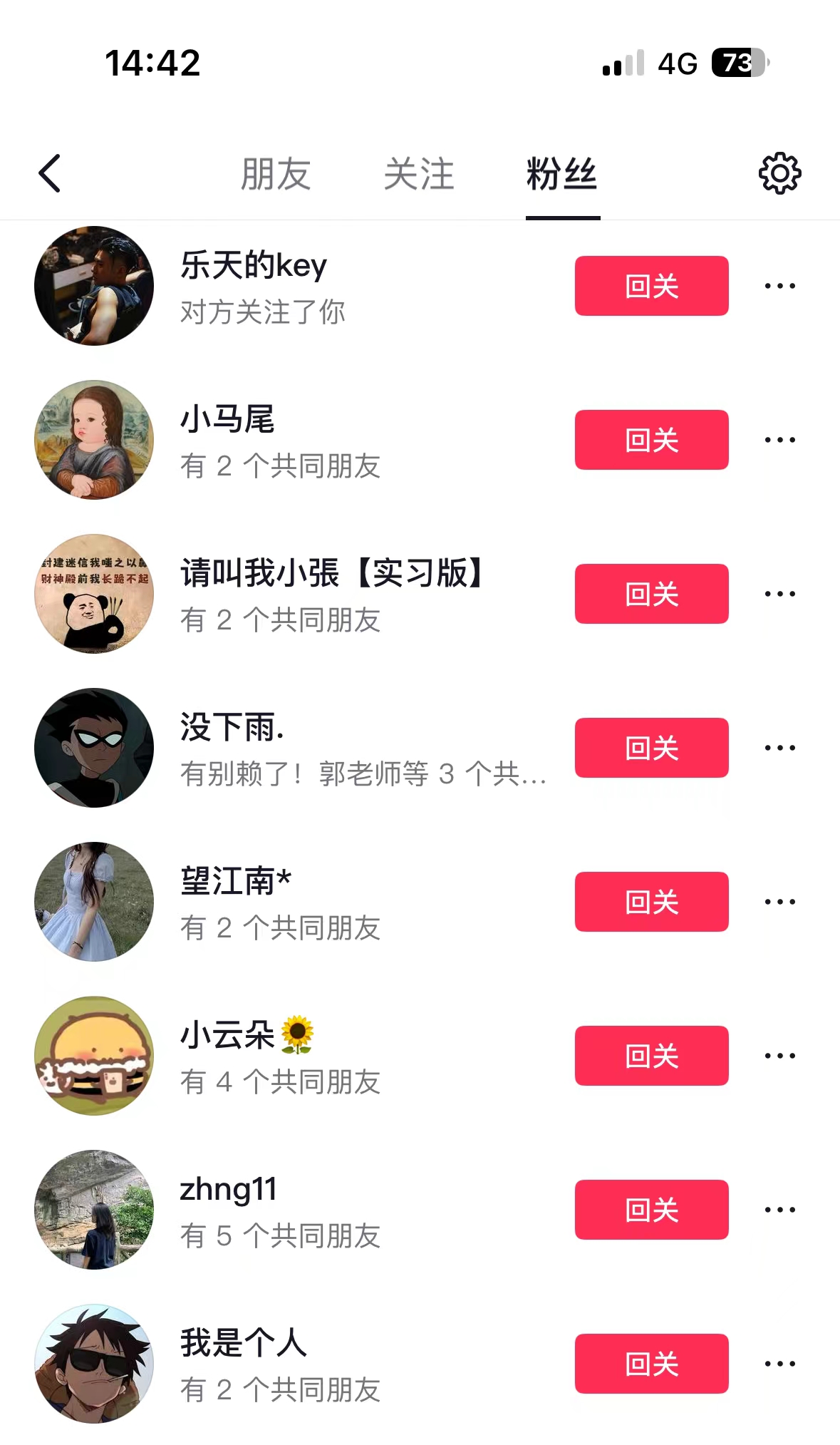Open 乐天的key's profile avatar

tap(93, 284)
